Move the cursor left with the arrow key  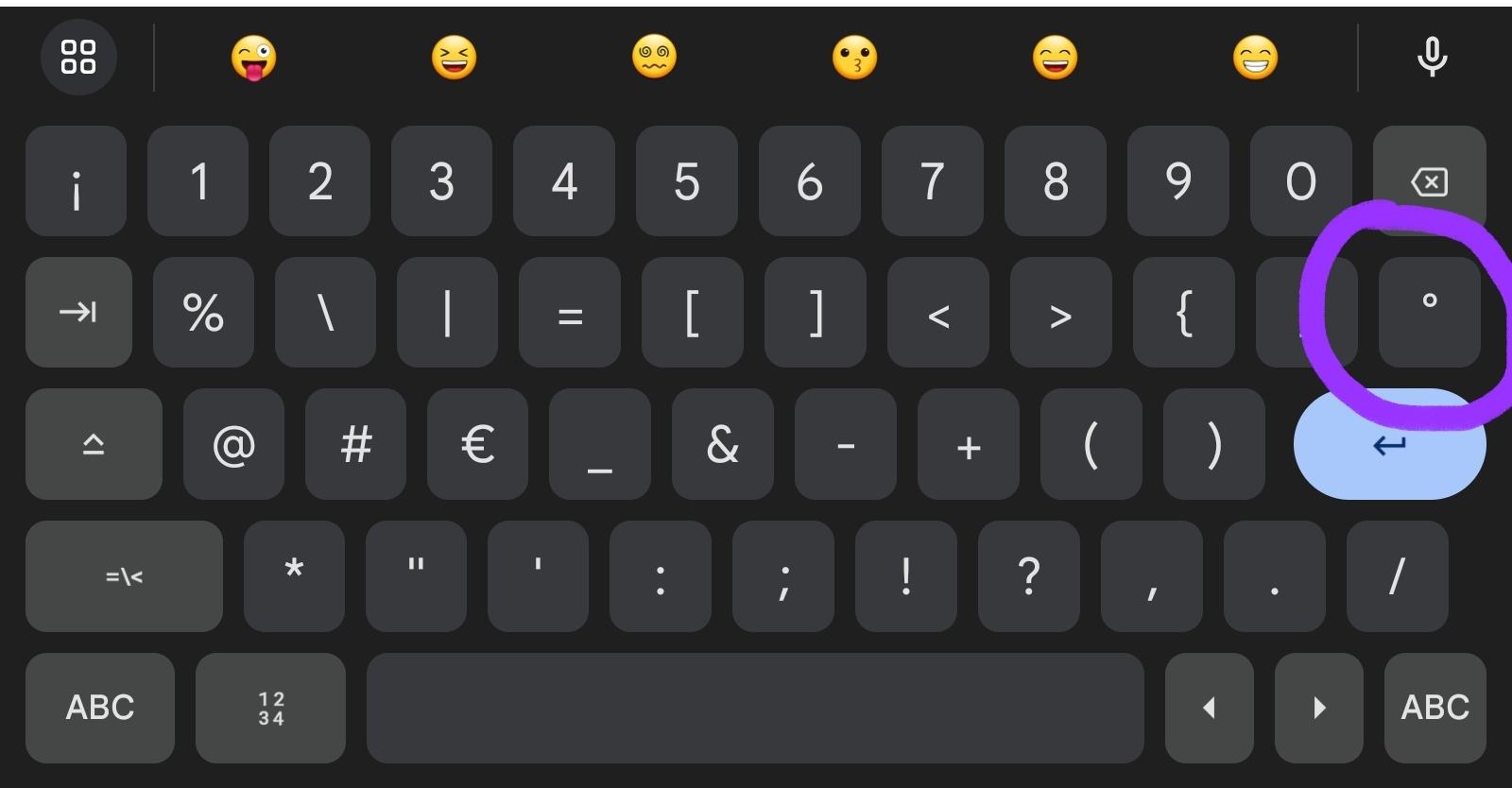(1209, 708)
